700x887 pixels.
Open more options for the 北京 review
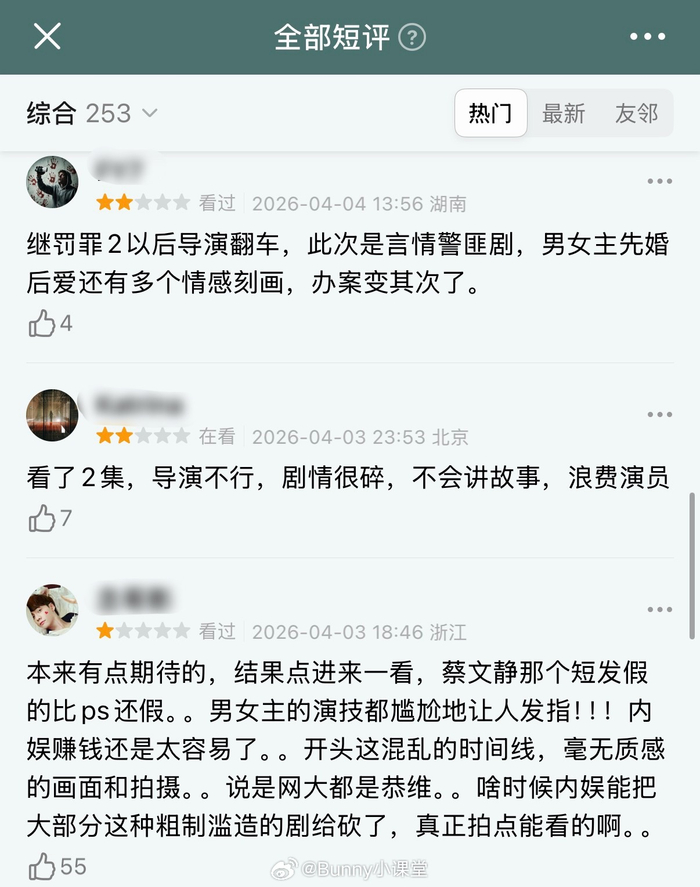tap(659, 415)
